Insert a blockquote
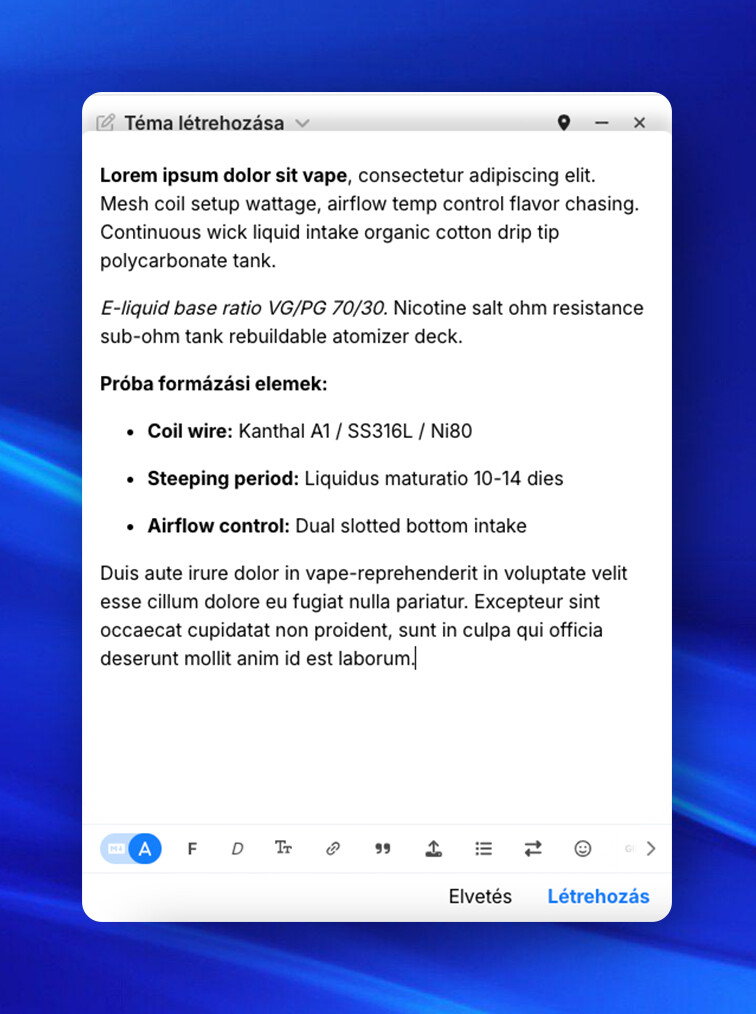The width and height of the screenshot is (756, 1014). pyautogui.click(x=383, y=848)
